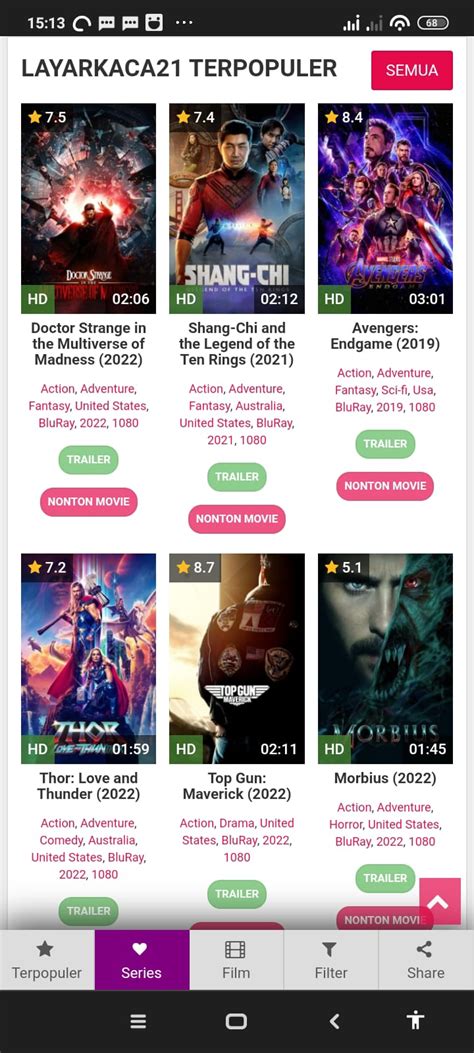Switch to the Series tab
The image size is (474, 1053).
(142, 960)
